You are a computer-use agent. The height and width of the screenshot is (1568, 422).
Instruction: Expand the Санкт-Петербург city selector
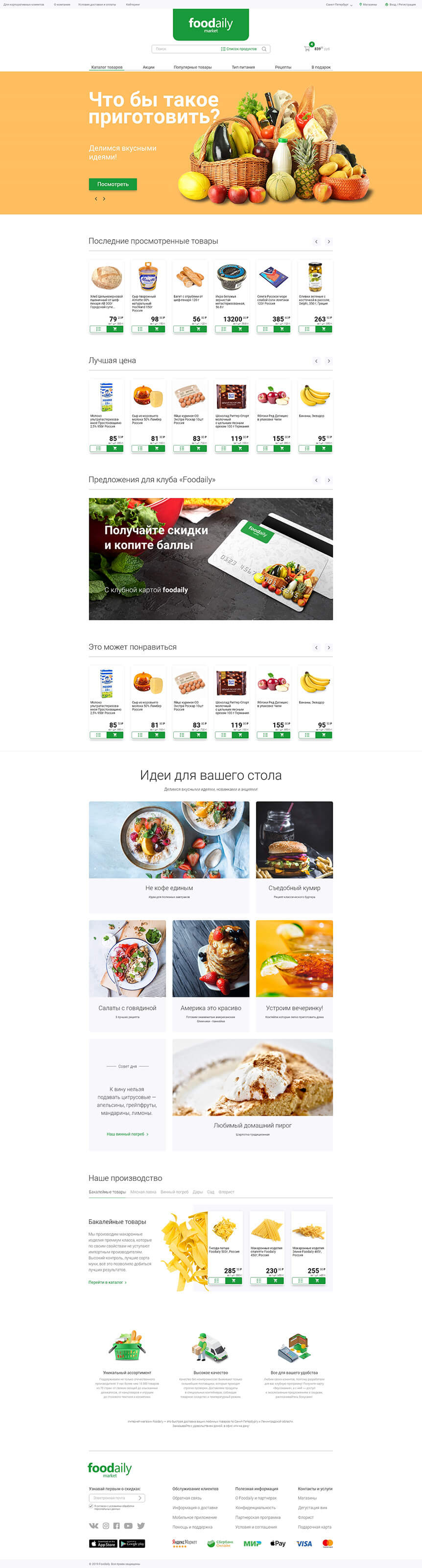[x=339, y=4]
